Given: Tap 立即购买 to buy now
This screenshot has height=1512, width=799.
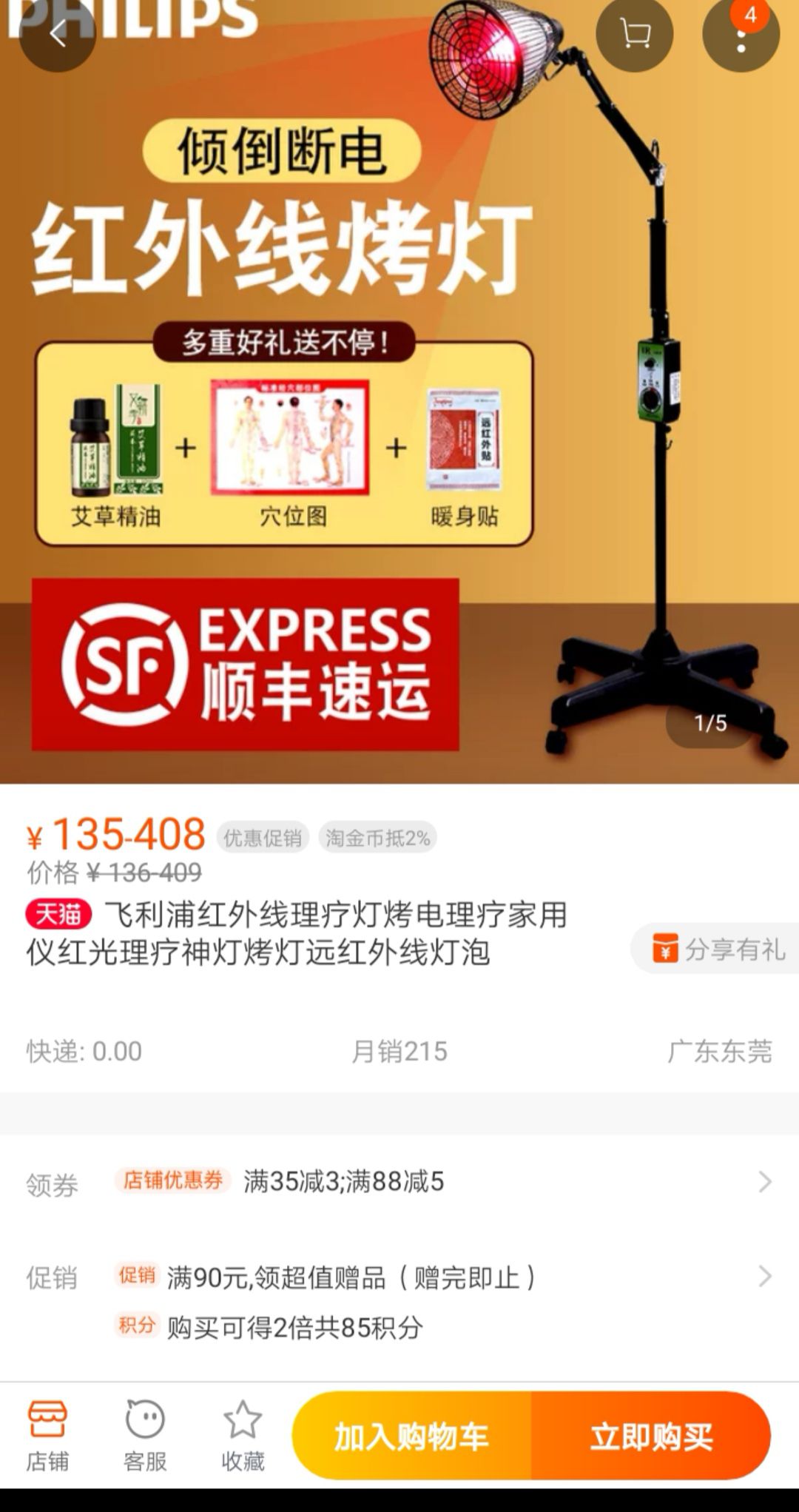Looking at the screenshot, I should (x=651, y=1437).
